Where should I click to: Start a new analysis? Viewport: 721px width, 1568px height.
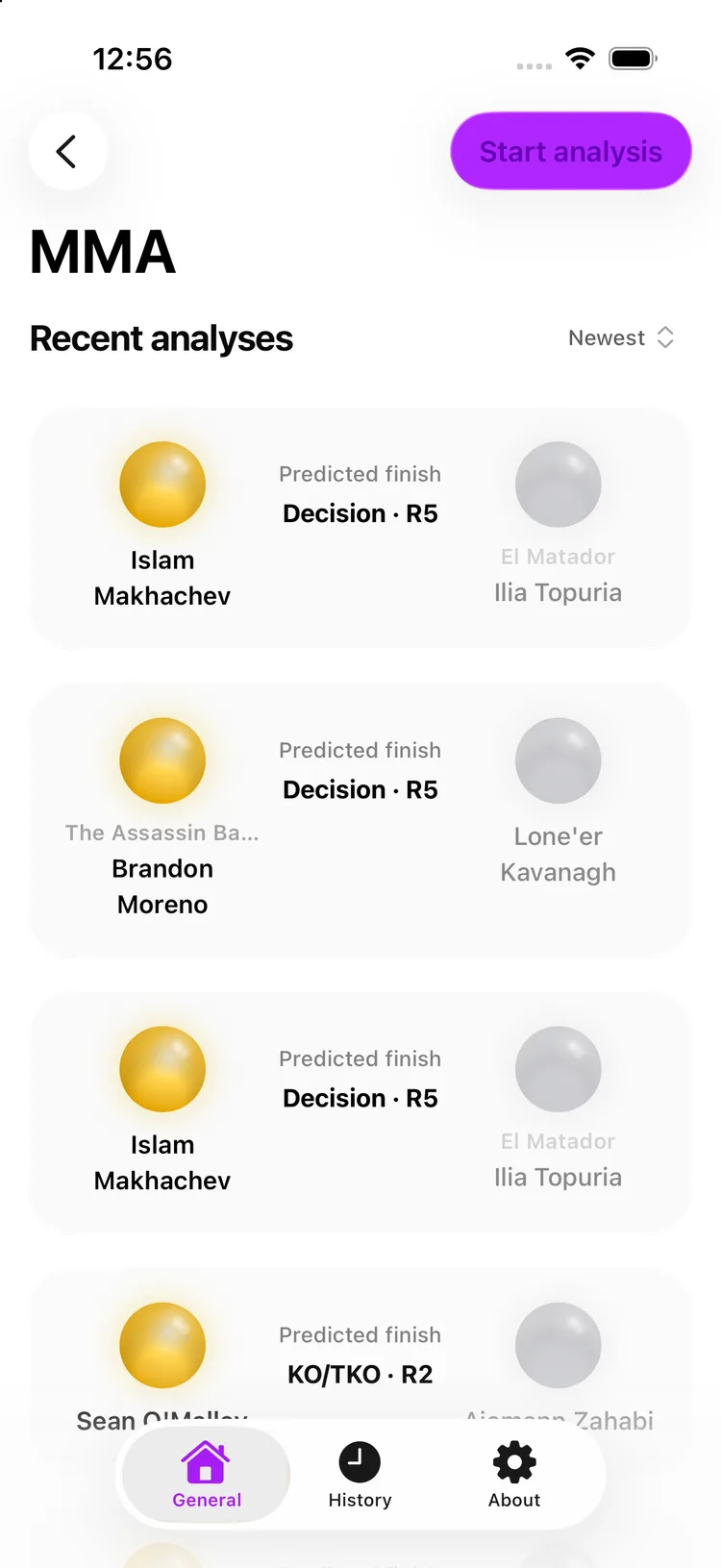[x=571, y=151]
